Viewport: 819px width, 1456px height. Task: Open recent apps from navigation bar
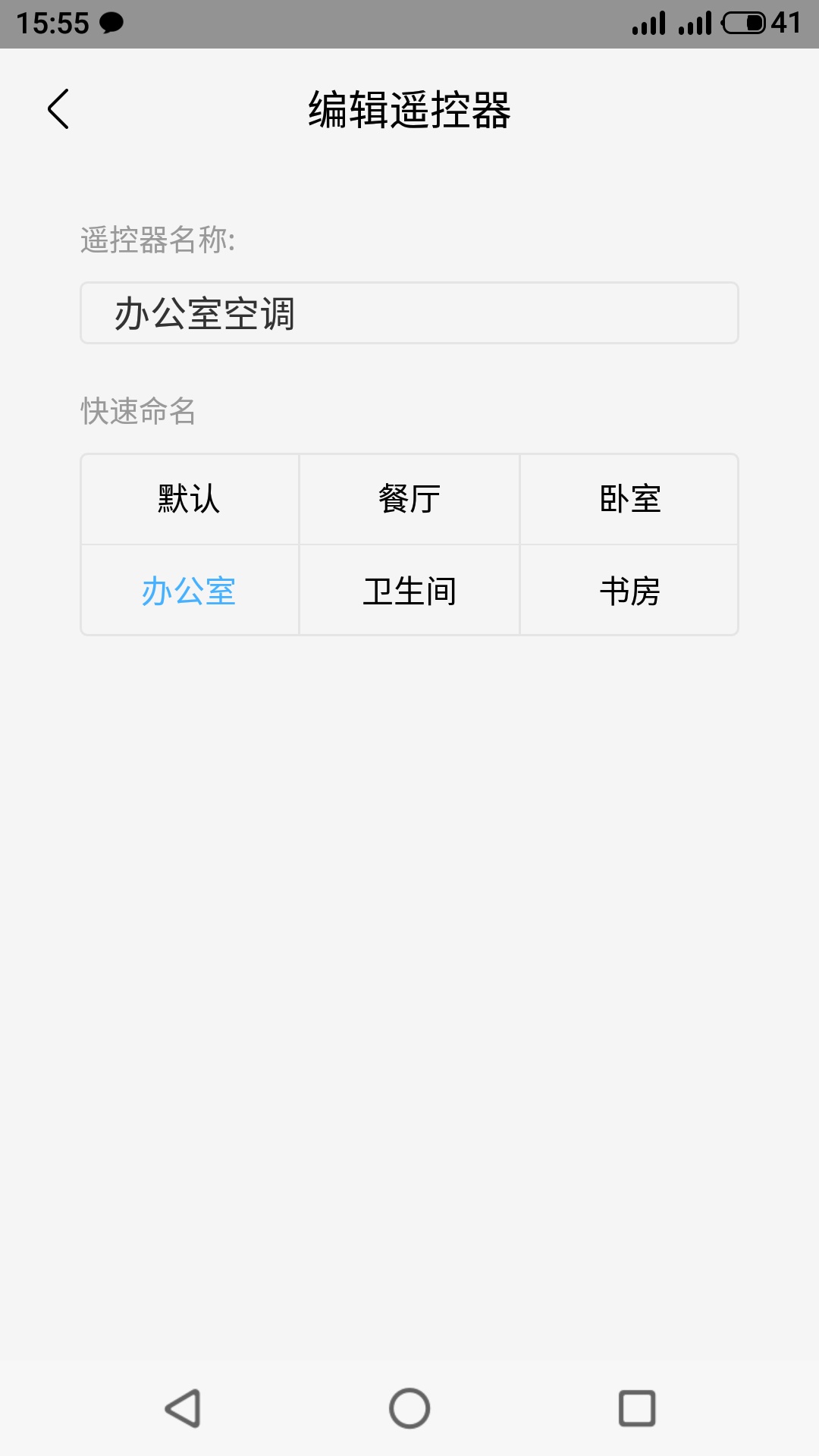coord(637,1408)
